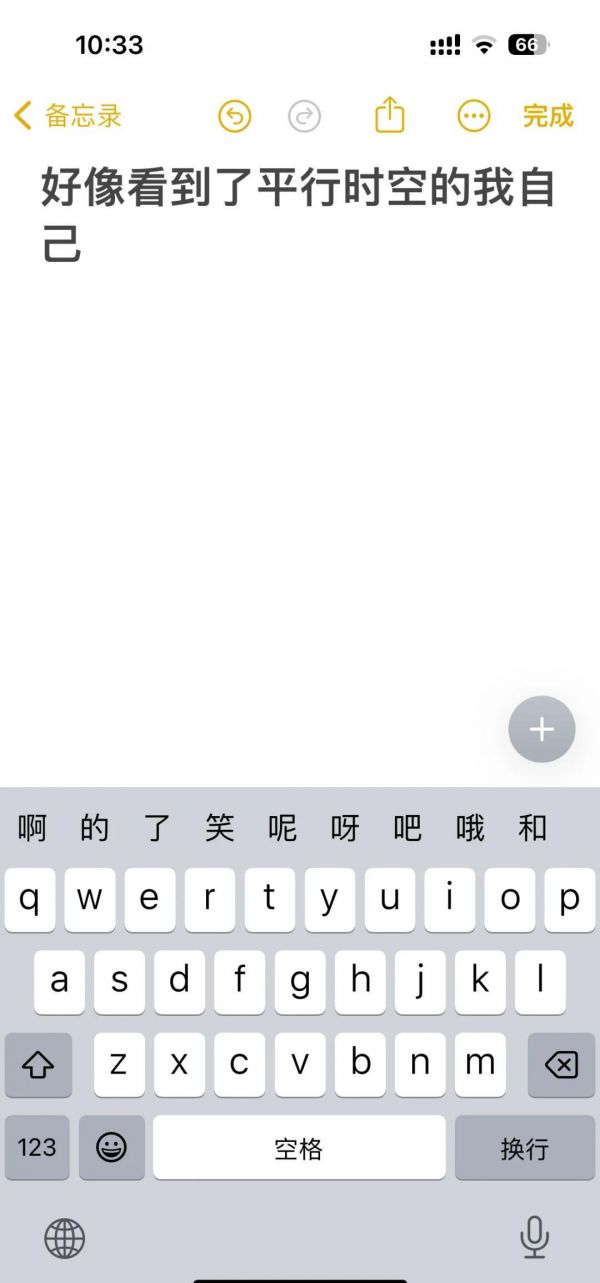Insert the 哦 suggestion
600x1283 pixels.
469,828
